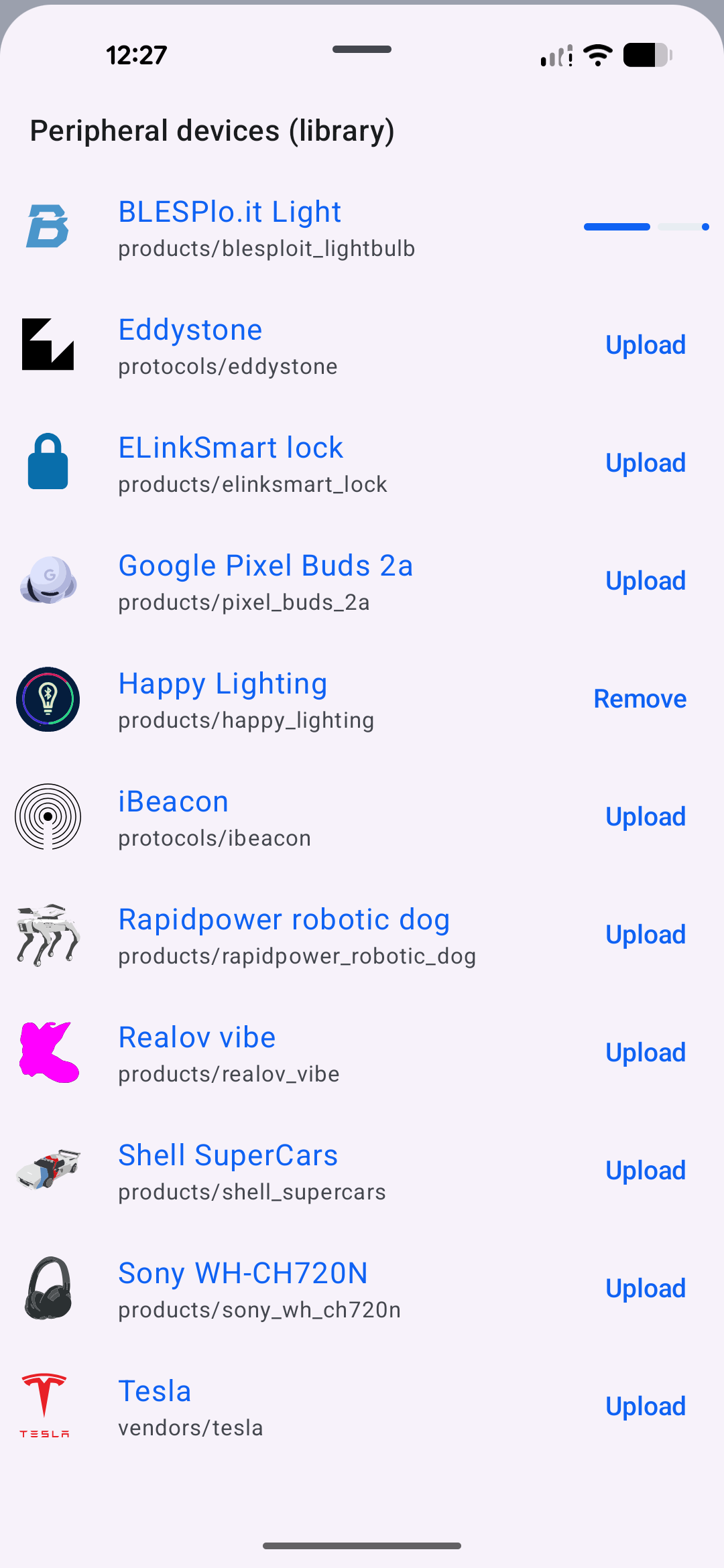
Task: Upload the Realov vibe device
Action: 646,1053
